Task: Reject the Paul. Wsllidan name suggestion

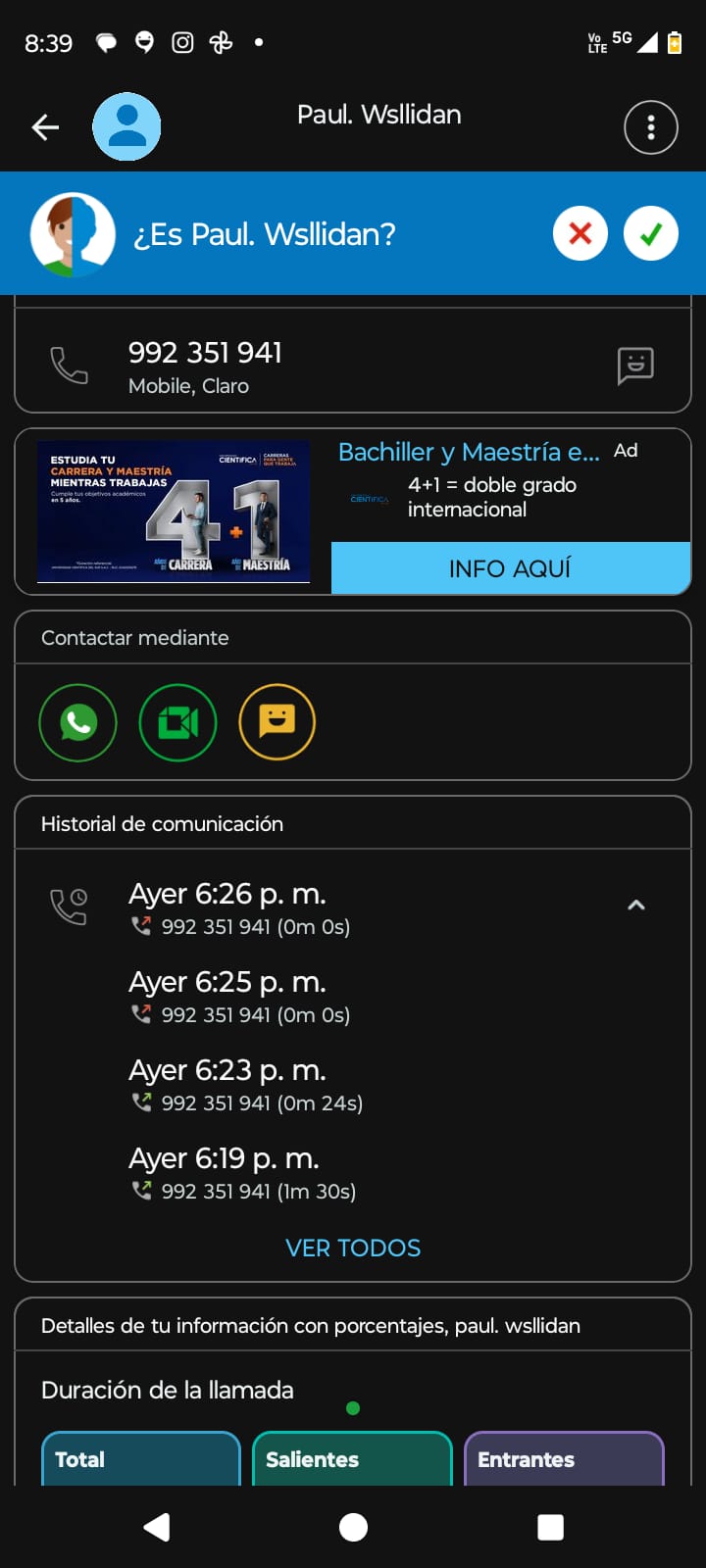Action: pos(580,234)
